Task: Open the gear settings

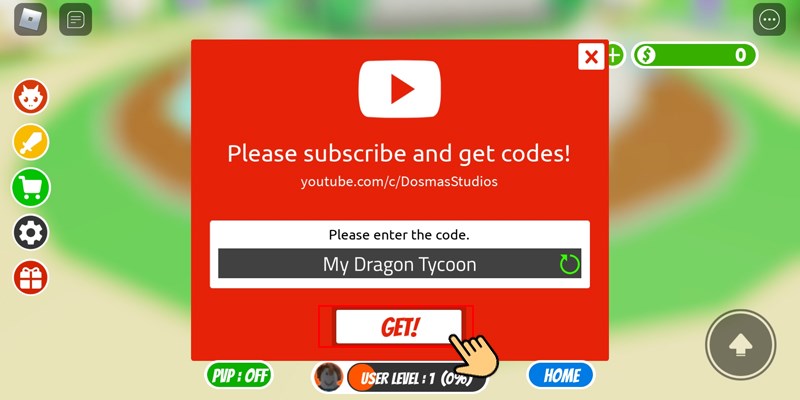Action: [31, 233]
